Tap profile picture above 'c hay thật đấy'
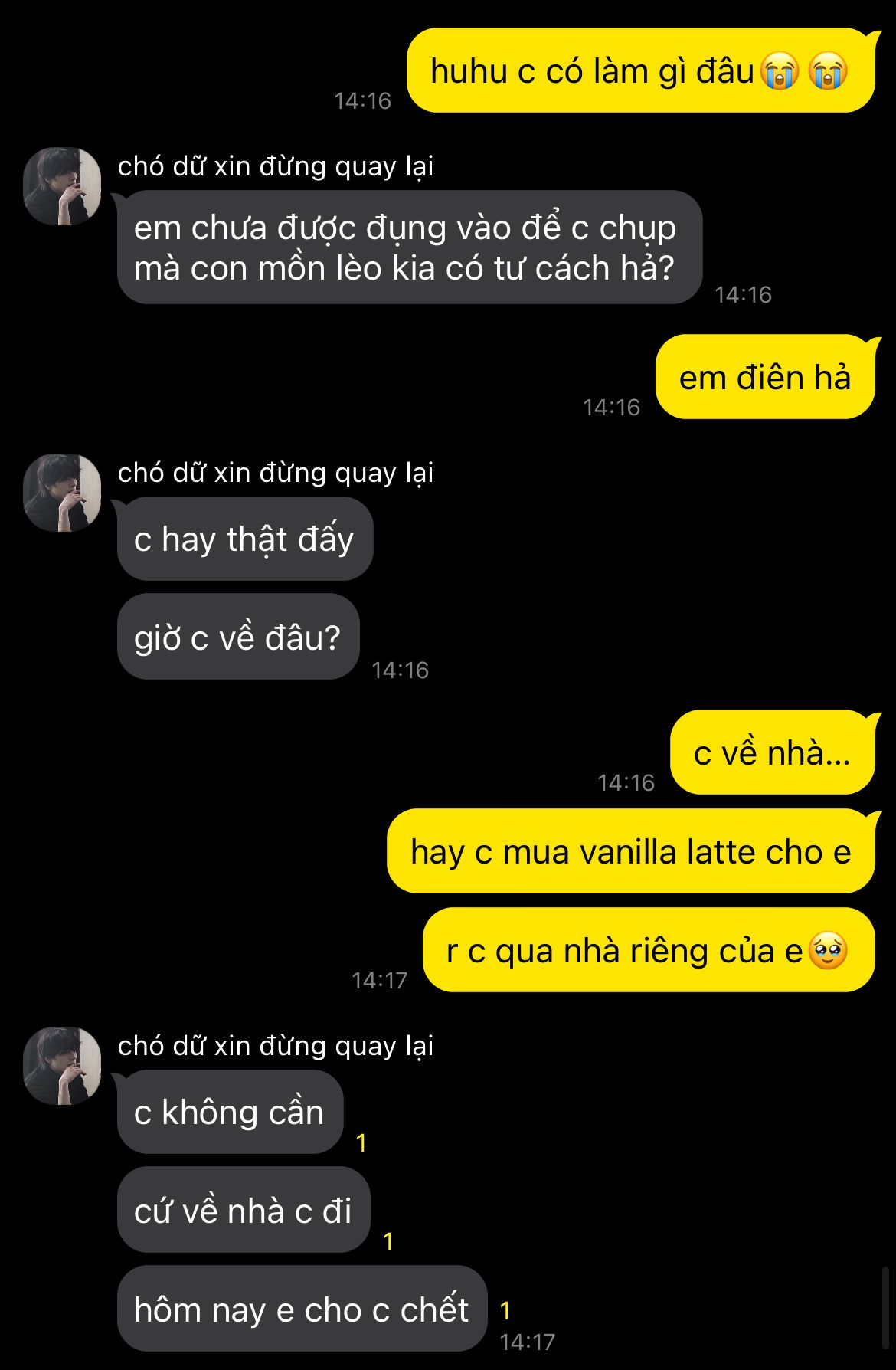The width and height of the screenshot is (896, 1370). pos(62,493)
